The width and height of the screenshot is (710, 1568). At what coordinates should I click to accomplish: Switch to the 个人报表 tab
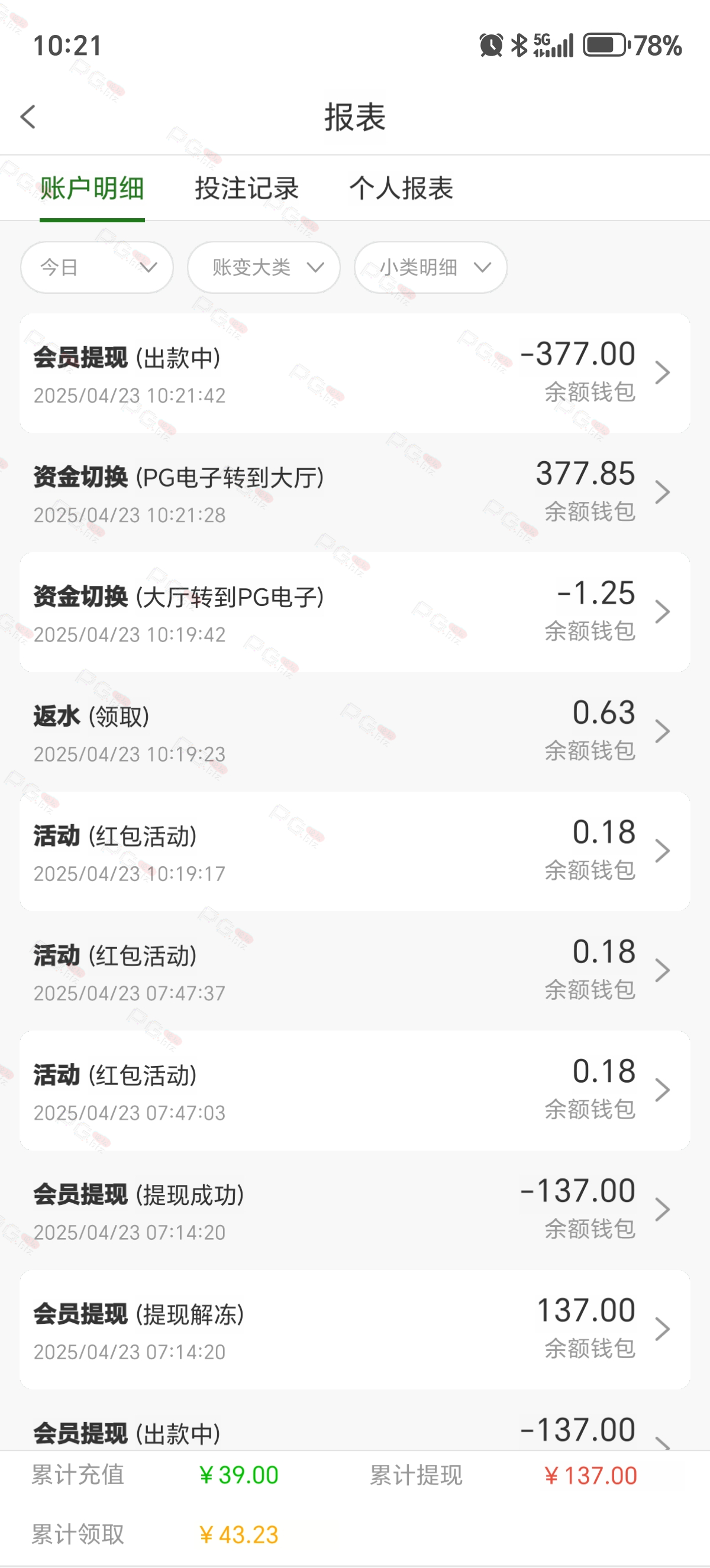point(401,188)
